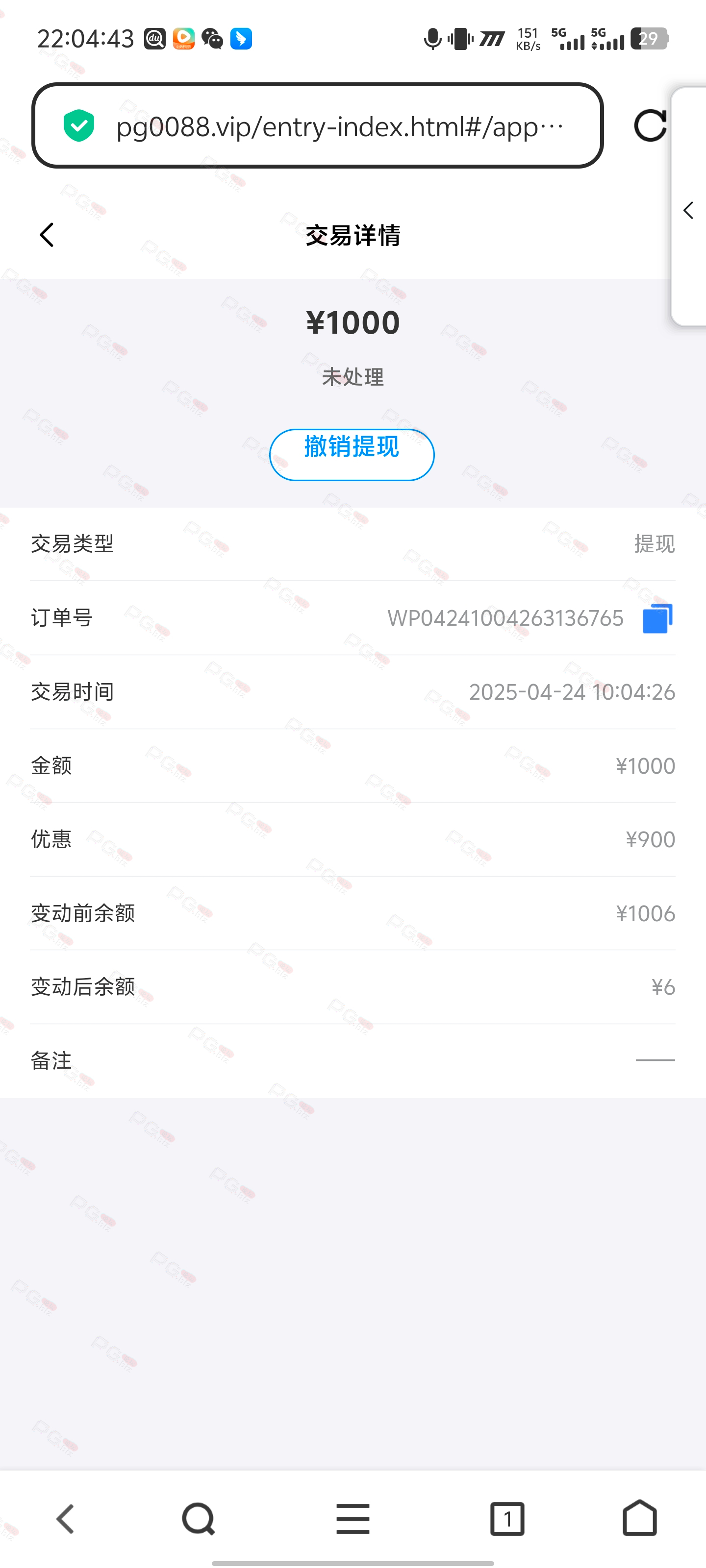
Task: Copy the order number
Action: tap(657, 618)
